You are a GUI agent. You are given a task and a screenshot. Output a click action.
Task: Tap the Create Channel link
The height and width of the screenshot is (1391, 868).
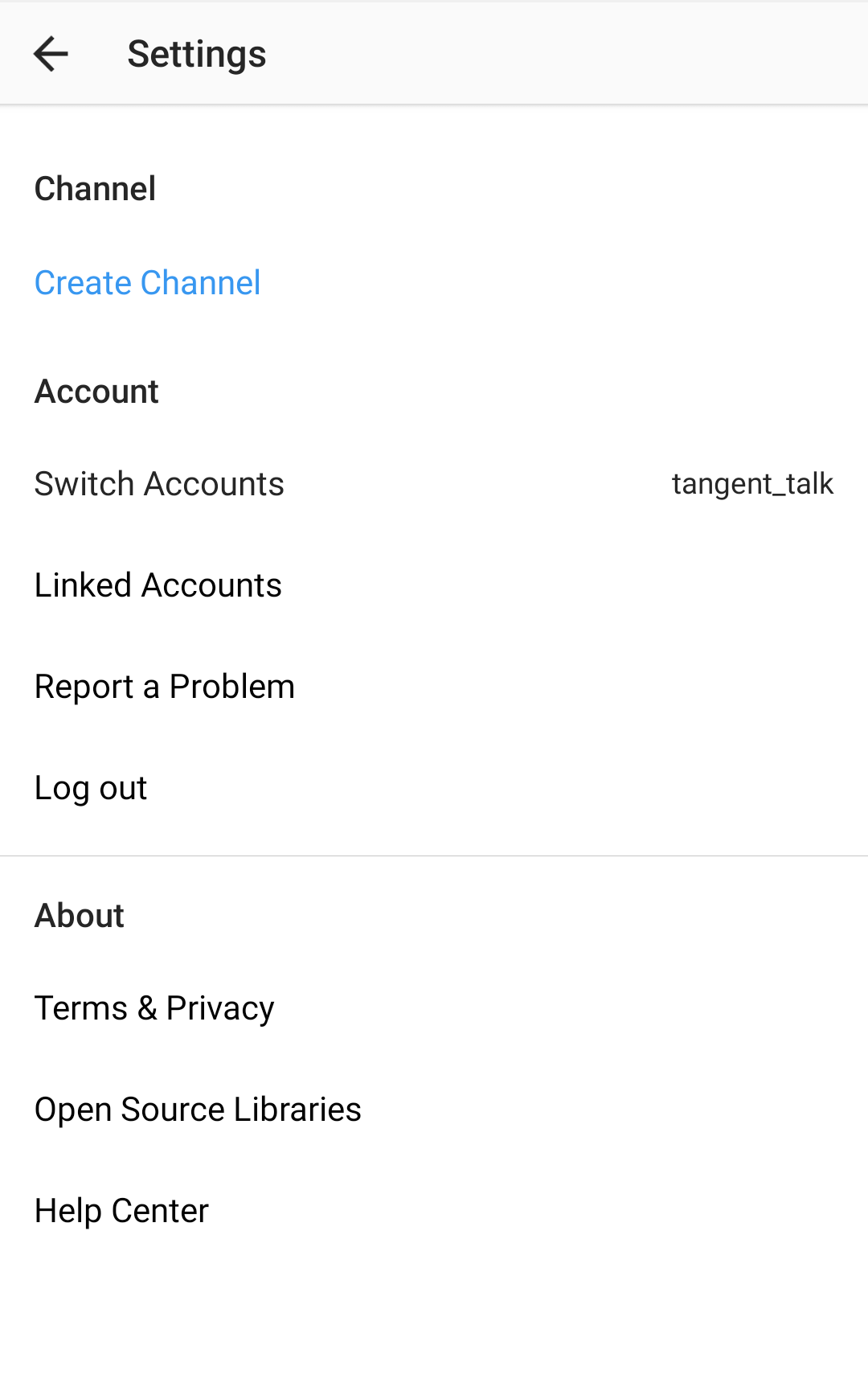coord(148,283)
